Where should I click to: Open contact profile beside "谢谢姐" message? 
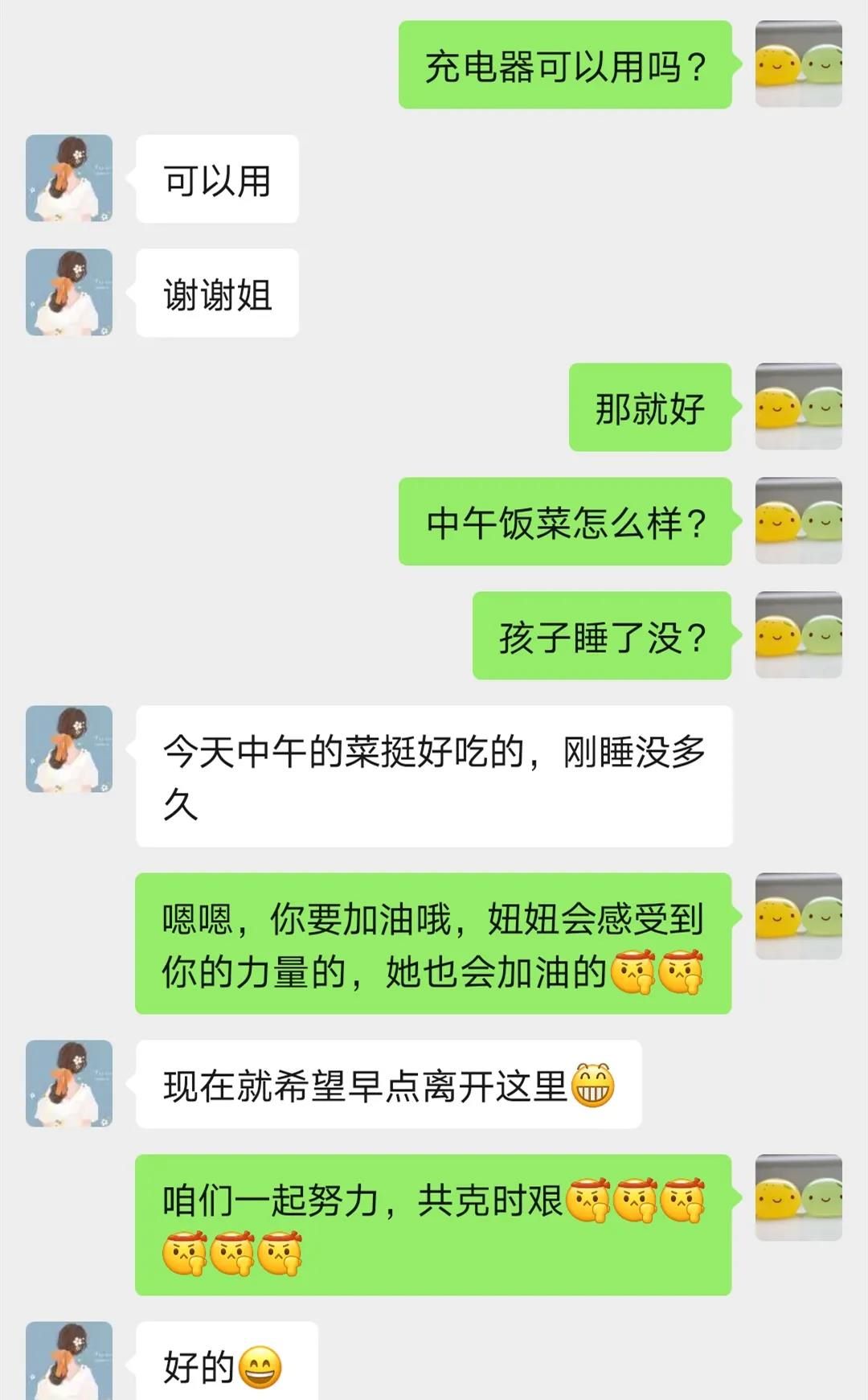[69, 293]
